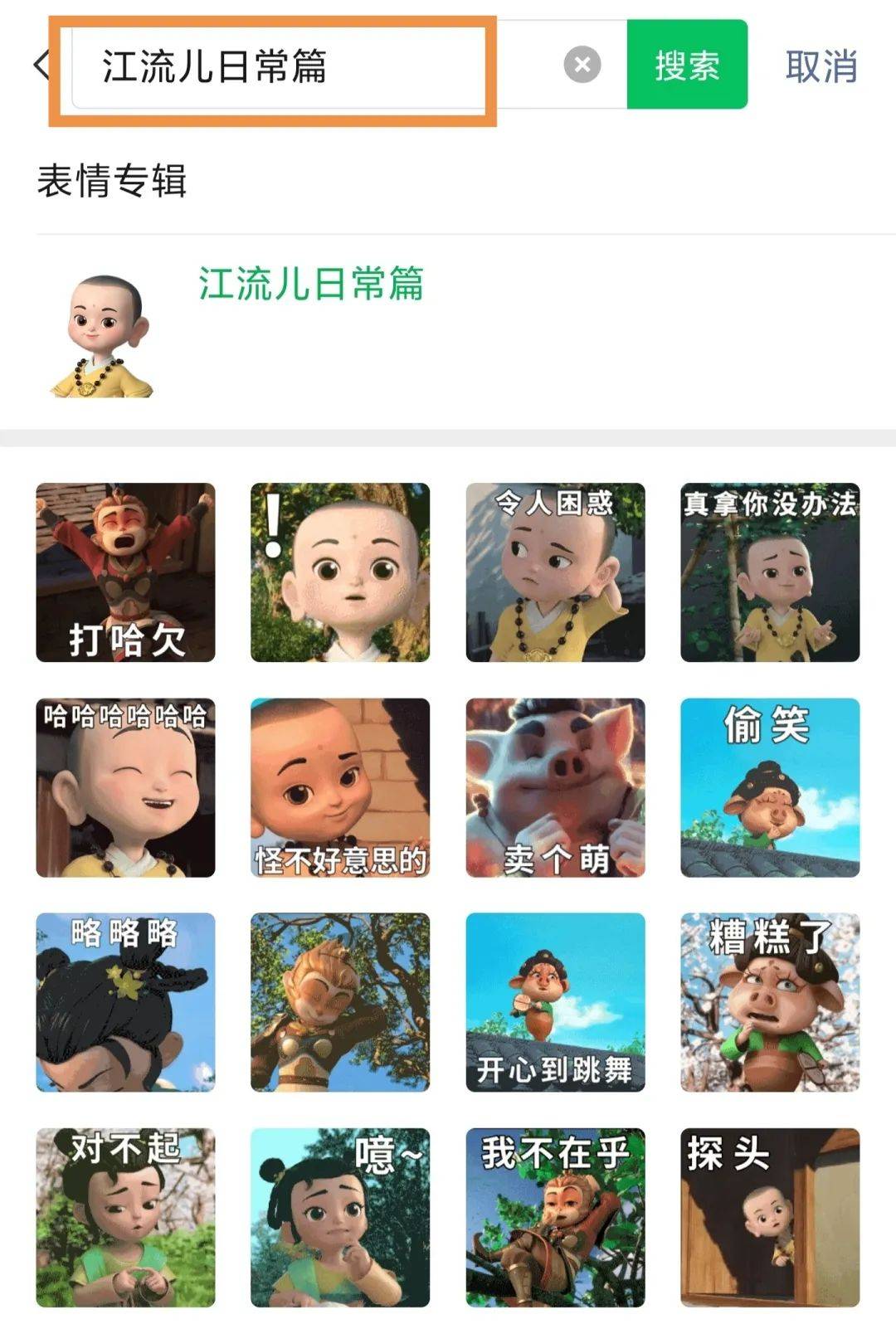Tap the back arrow
Viewport: 896px width, 1324px height.
click(41, 65)
